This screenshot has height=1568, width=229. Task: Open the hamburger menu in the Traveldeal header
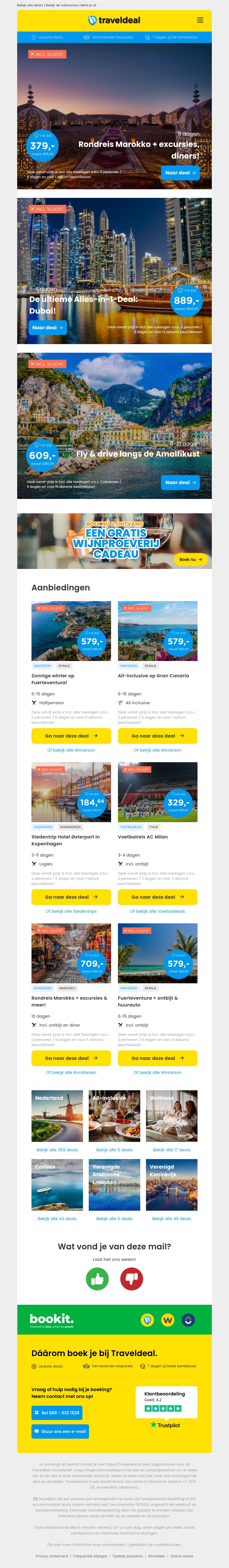[x=200, y=20]
